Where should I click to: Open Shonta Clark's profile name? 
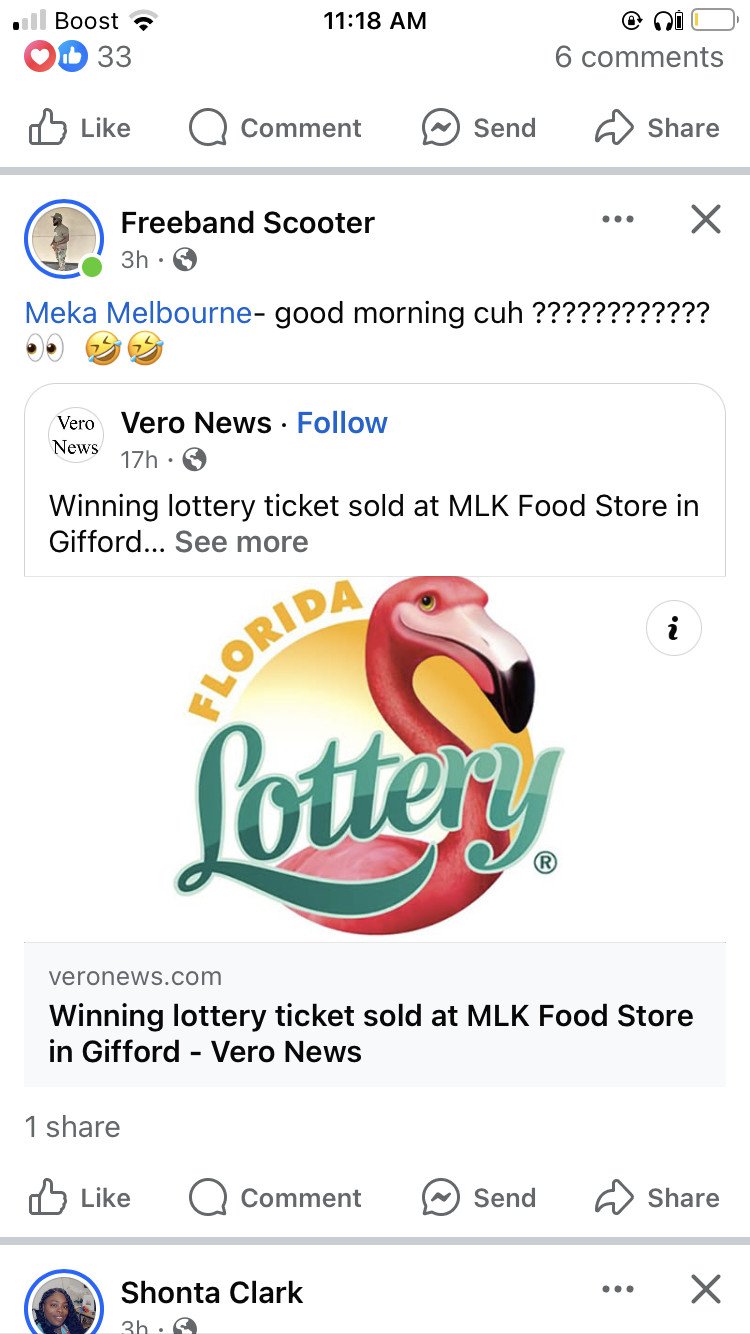coord(211,1292)
